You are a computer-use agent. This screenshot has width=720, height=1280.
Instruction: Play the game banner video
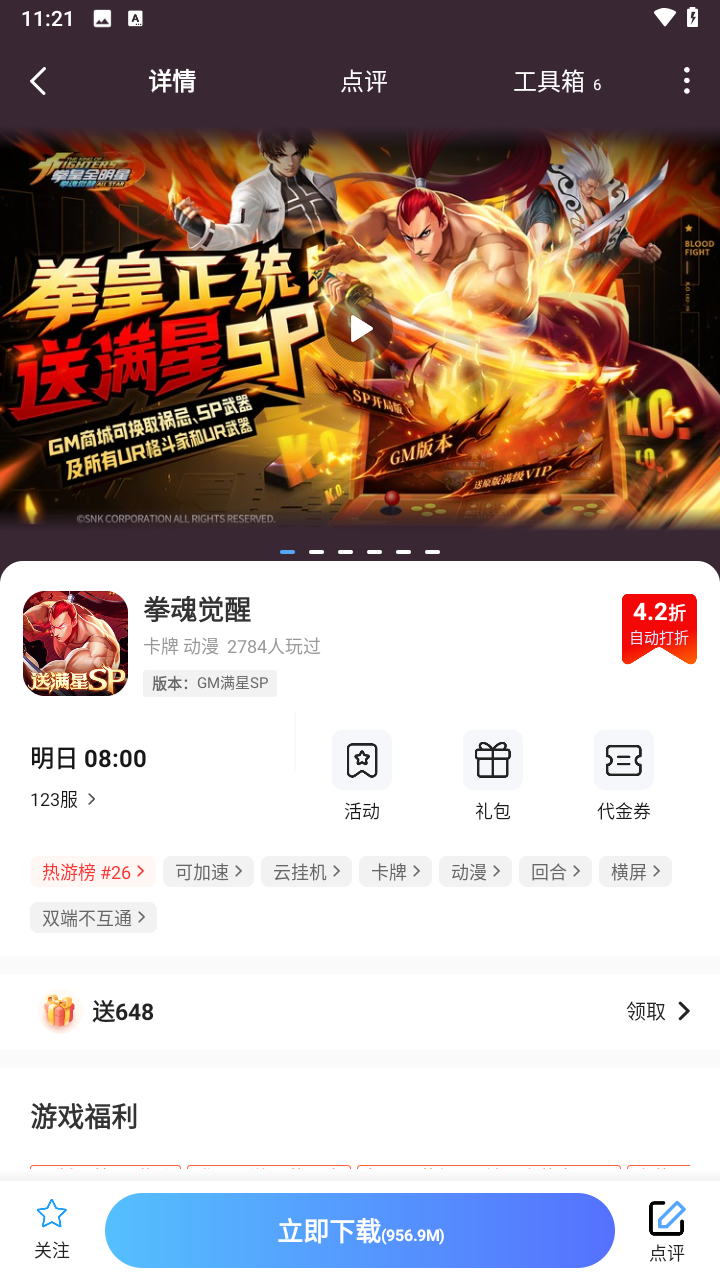coord(360,329)
